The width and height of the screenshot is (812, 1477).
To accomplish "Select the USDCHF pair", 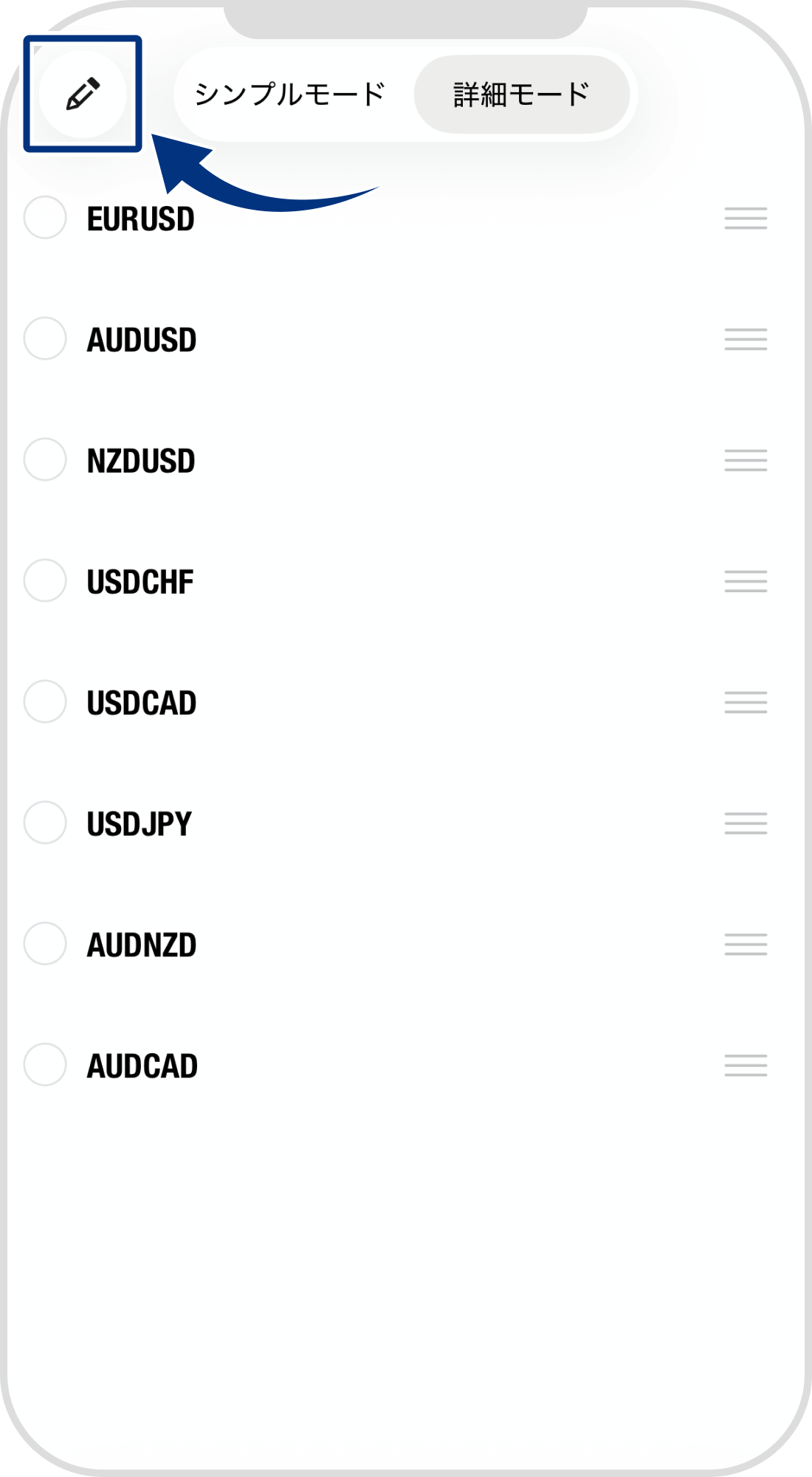I will (x=45, y=580).
